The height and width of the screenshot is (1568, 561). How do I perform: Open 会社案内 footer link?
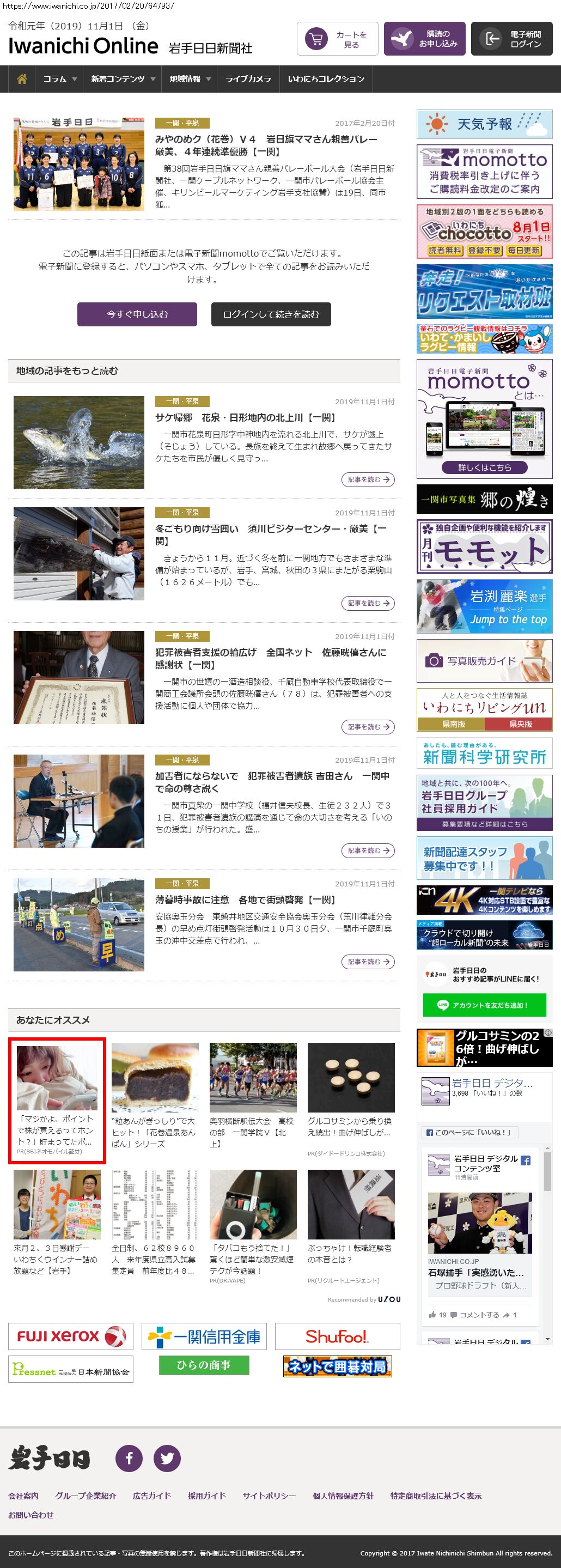tap(23, 1496)
